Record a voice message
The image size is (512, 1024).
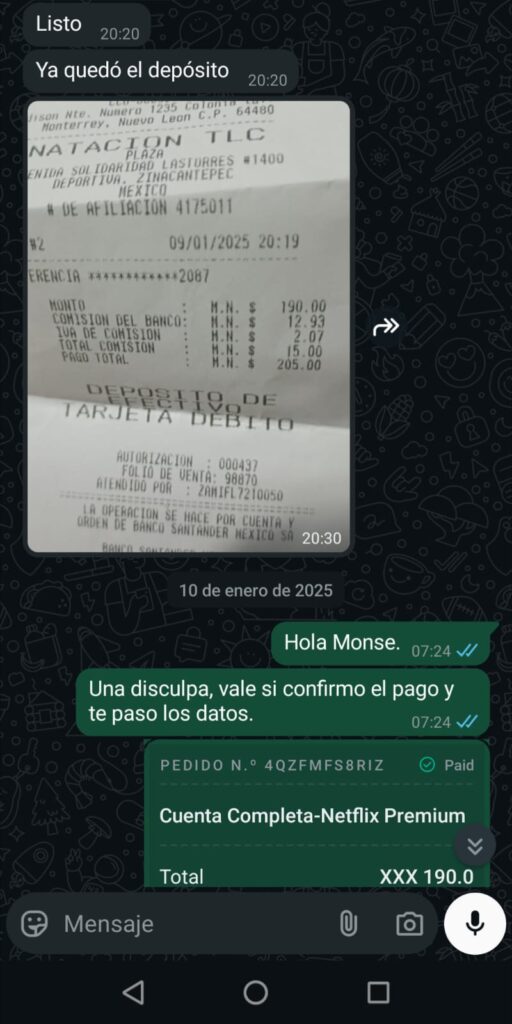click(x=475, y=923)
